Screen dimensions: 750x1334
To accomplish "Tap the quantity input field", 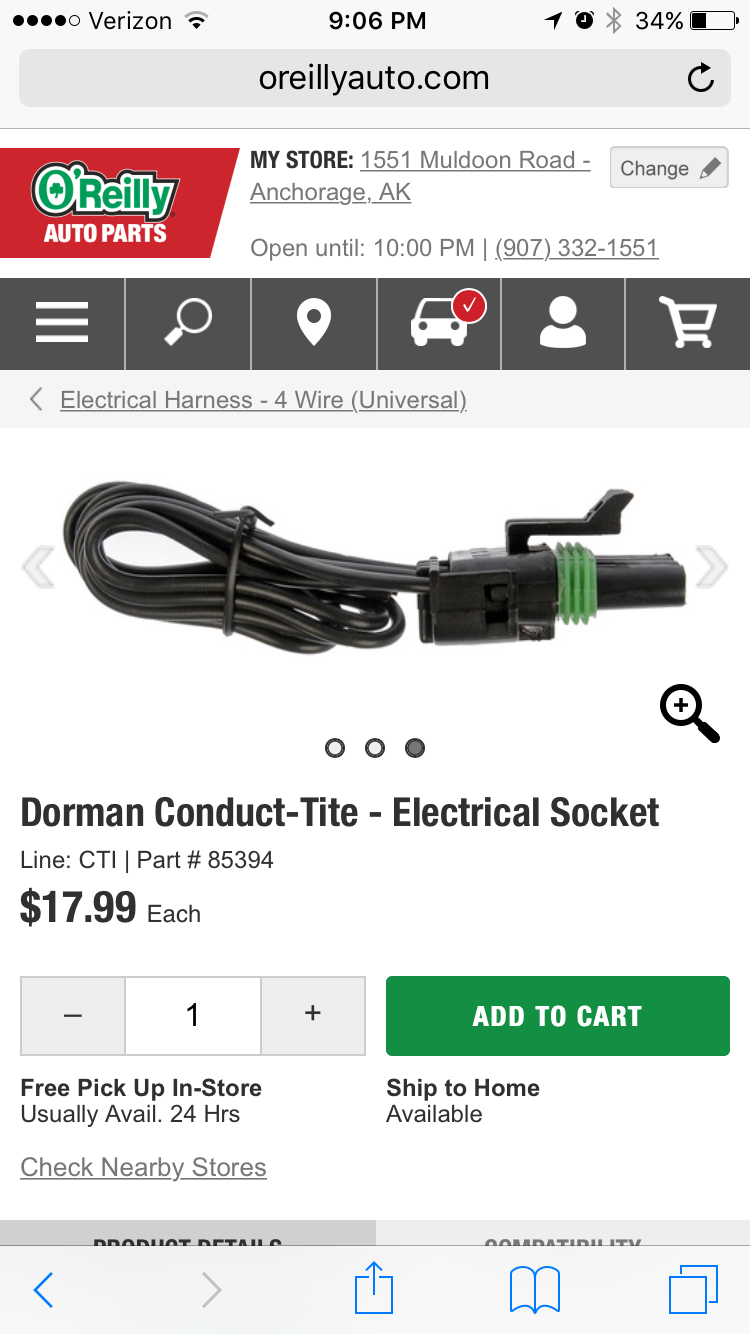I will 193,1015.
